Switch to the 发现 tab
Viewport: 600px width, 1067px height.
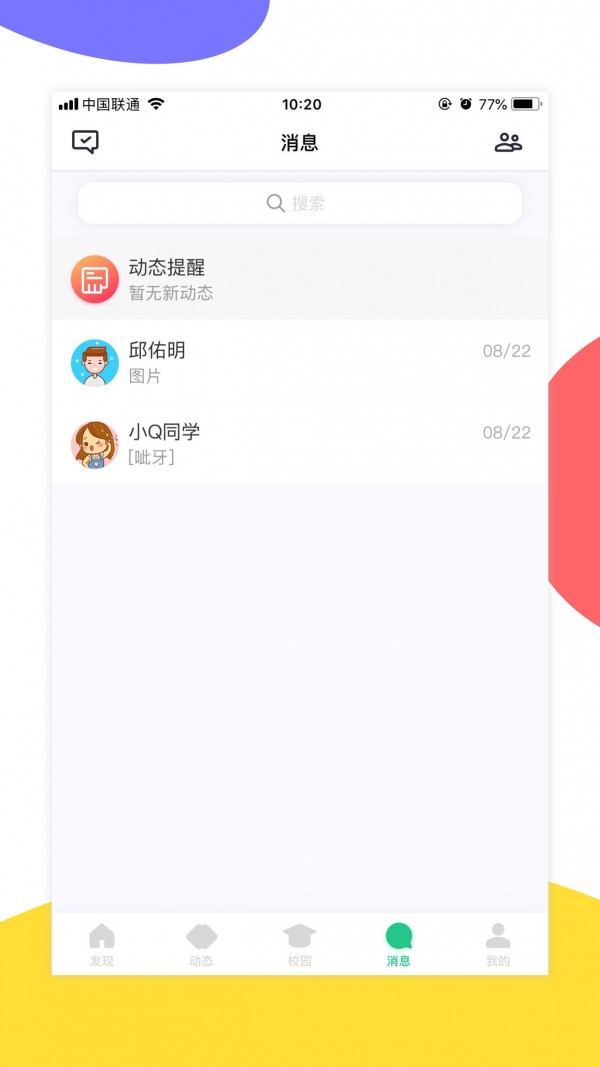(x=102, y=945)
